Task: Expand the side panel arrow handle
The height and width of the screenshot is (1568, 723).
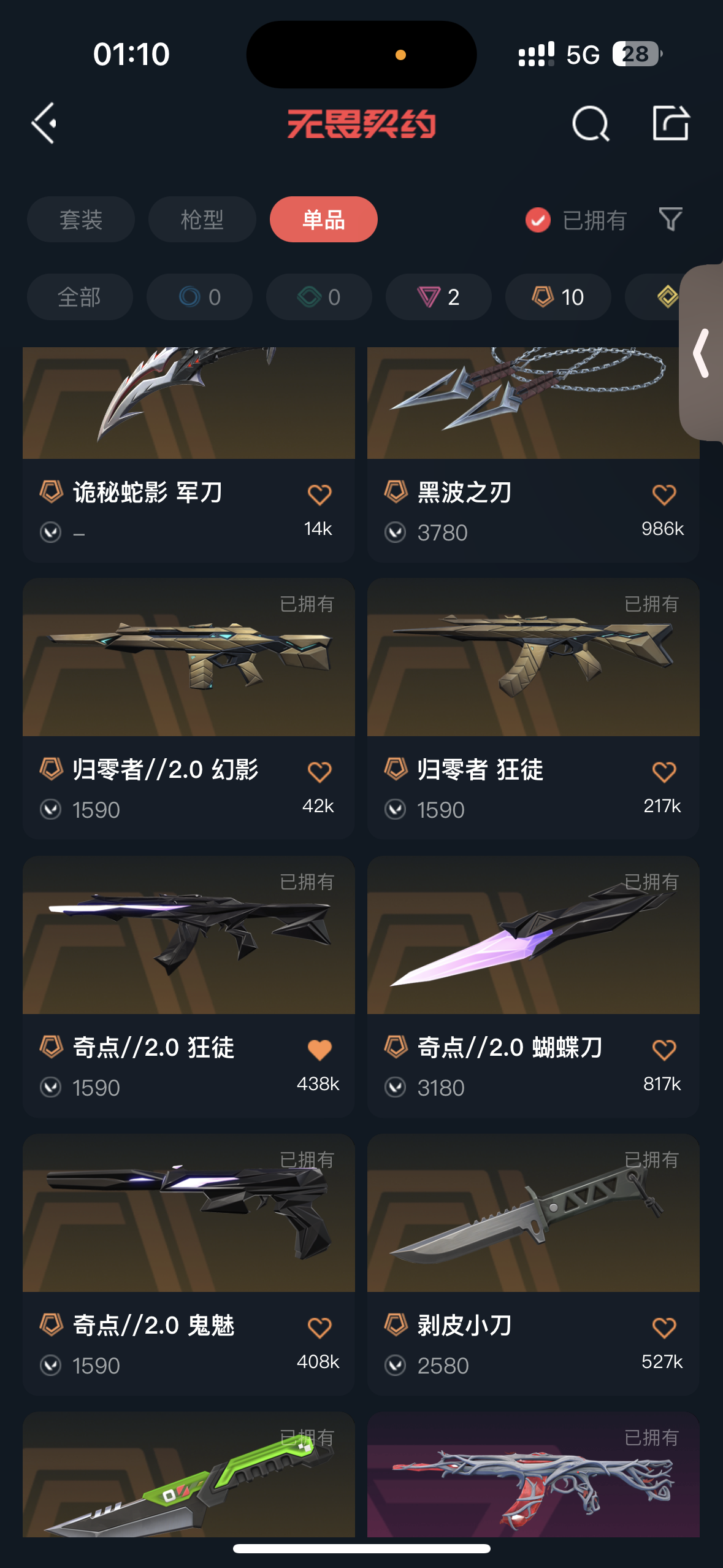Action: pyautogui.click(x=701, y=353)
